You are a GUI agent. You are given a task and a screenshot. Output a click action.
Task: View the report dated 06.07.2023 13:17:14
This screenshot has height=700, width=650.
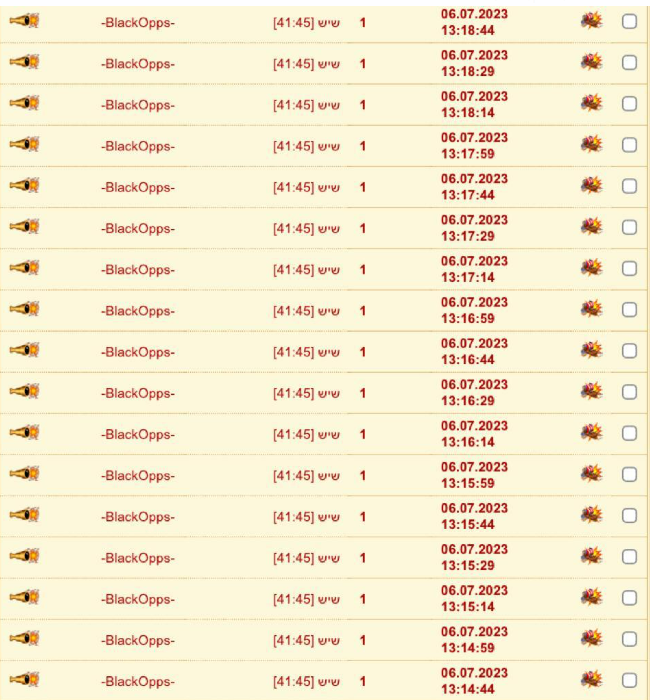pyautogui.click(x=474, y=269)
